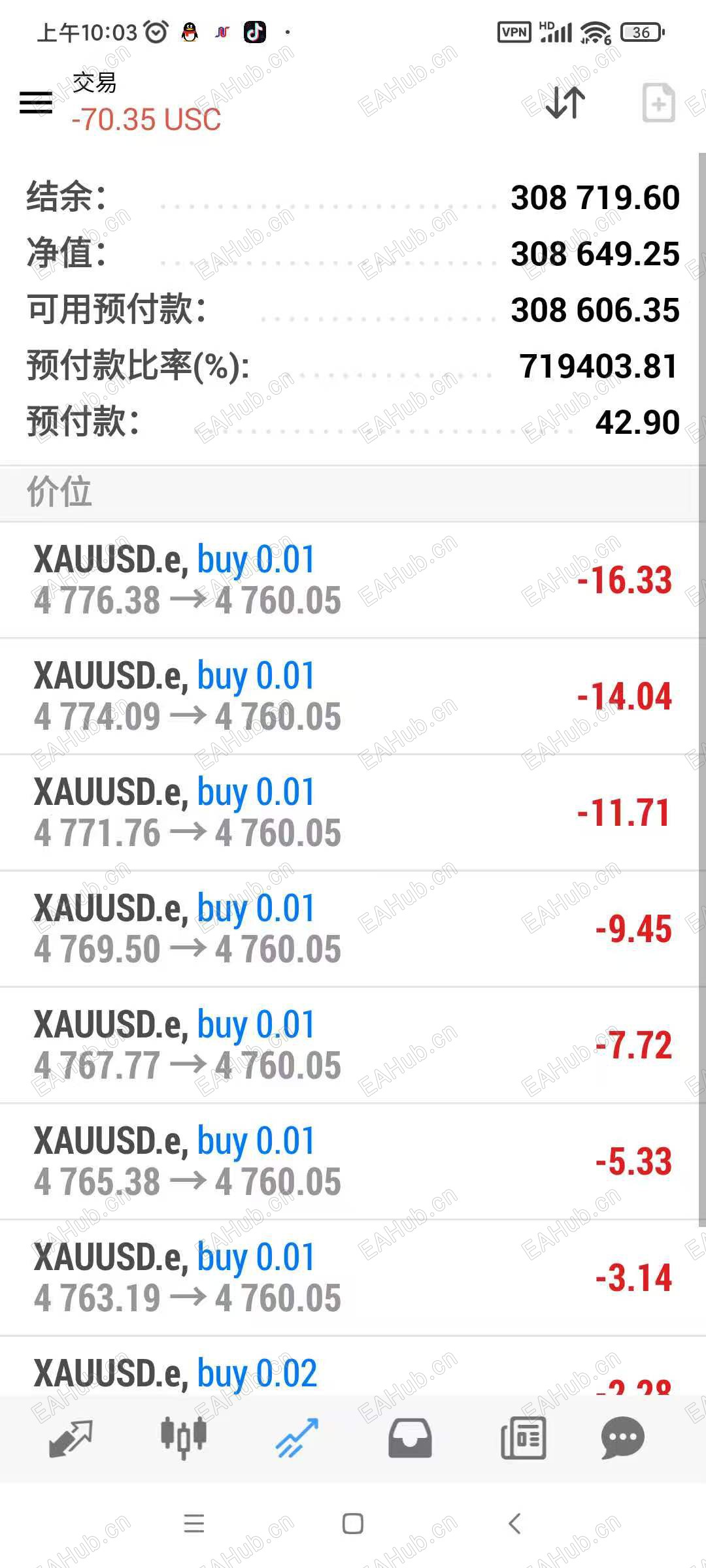706x1568 pixels.
Task: Go to the History inbox tab
Action: 410,1439
